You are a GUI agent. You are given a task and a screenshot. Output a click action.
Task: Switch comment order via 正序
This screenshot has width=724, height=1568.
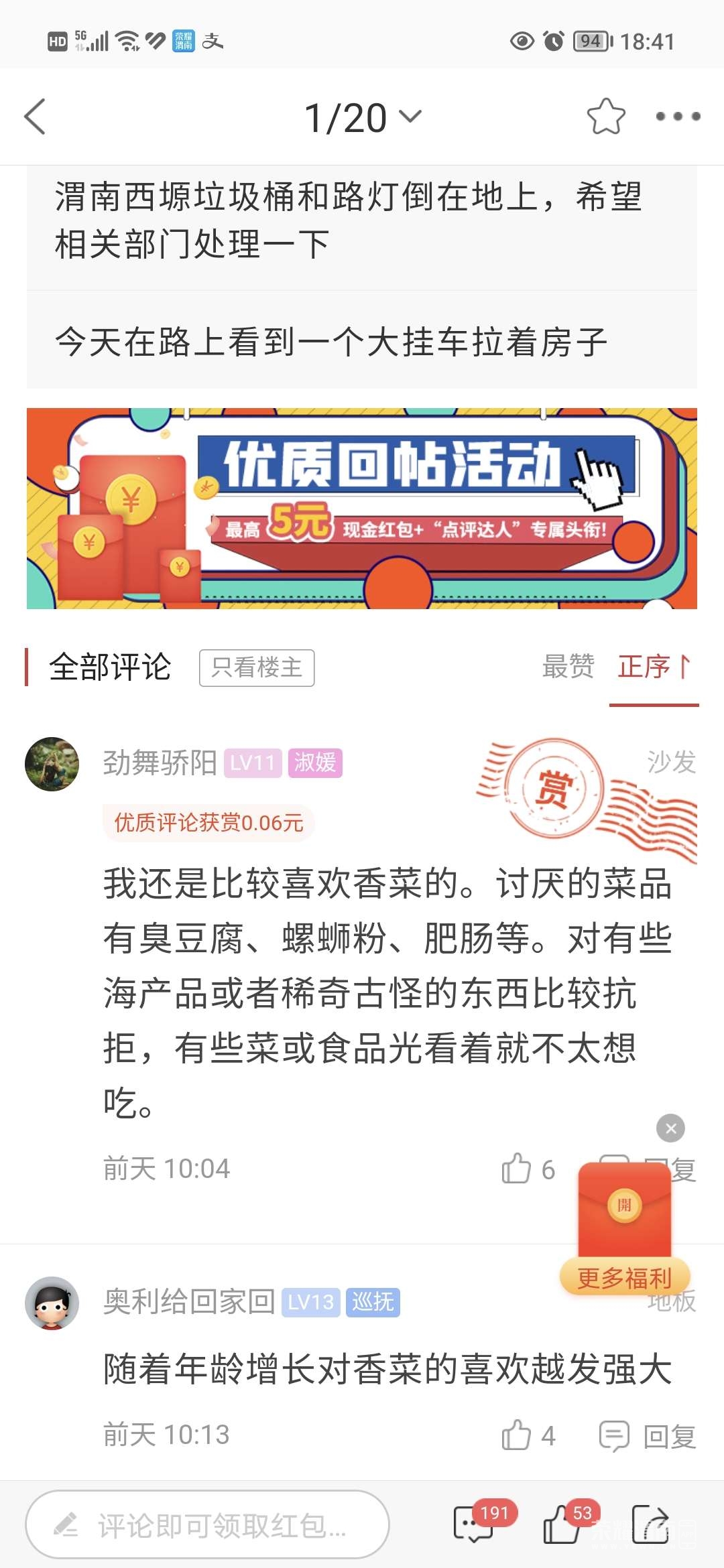pos(654,667)
